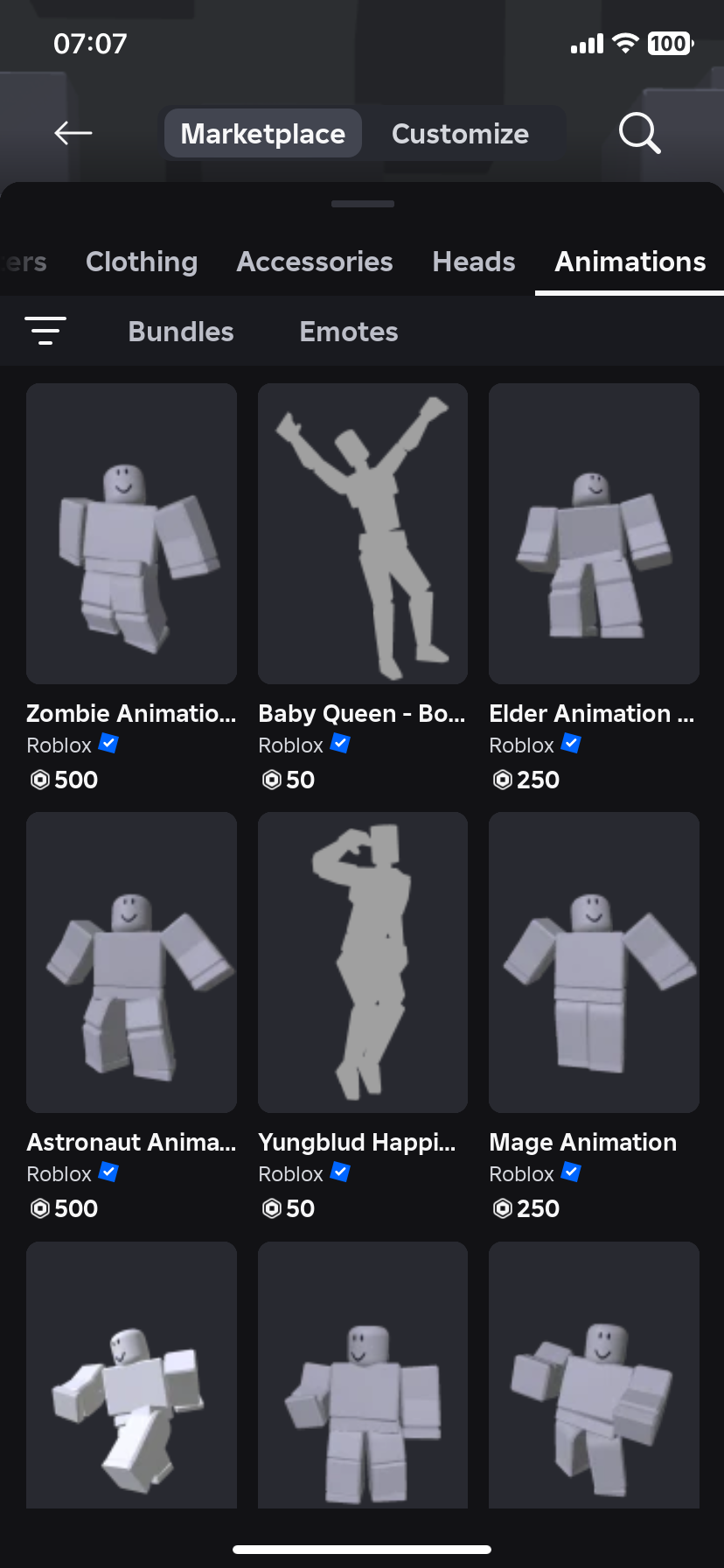Select the Marketplace segment
The image size is (724, 1568).
262,134
